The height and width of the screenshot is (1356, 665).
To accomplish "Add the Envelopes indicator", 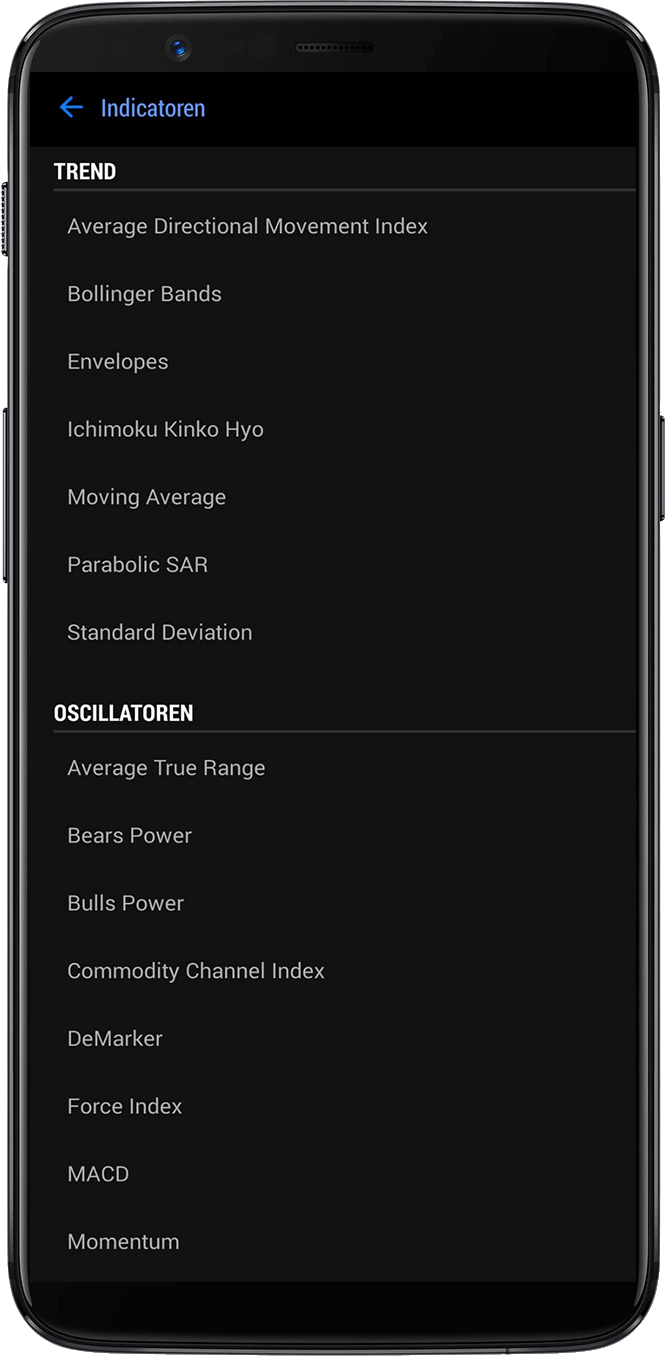I will click(x=118, y=362).
